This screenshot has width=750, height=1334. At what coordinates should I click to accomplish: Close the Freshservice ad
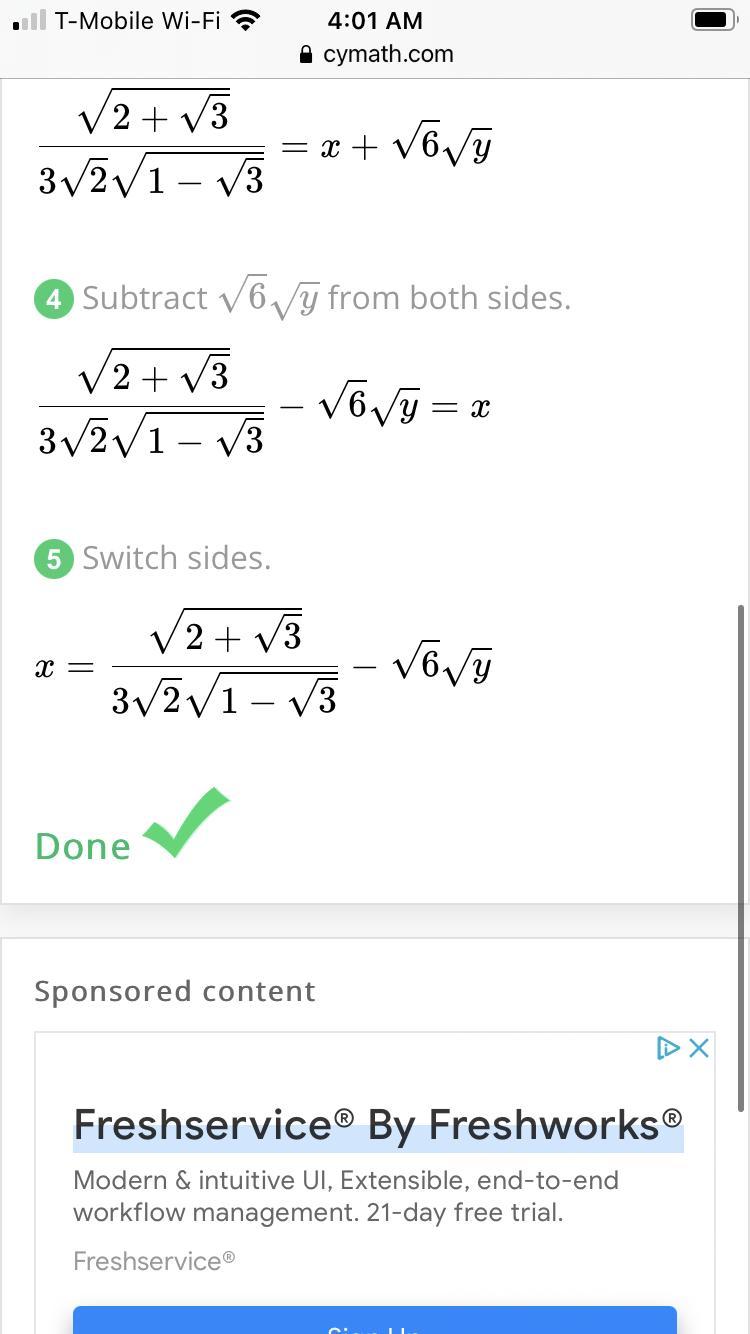(699, 1048)
